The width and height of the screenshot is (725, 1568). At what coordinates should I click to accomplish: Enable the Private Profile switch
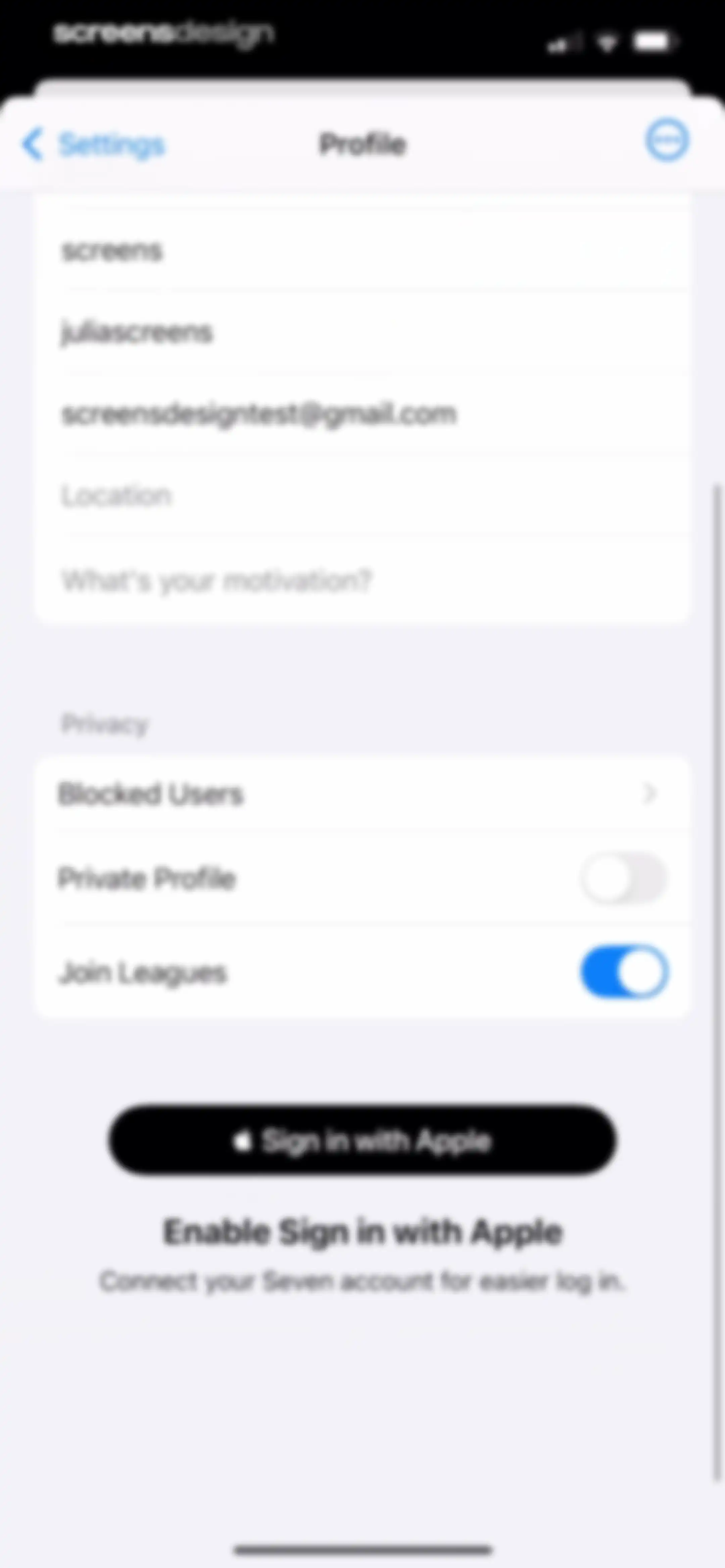click(x=624, y=878)
